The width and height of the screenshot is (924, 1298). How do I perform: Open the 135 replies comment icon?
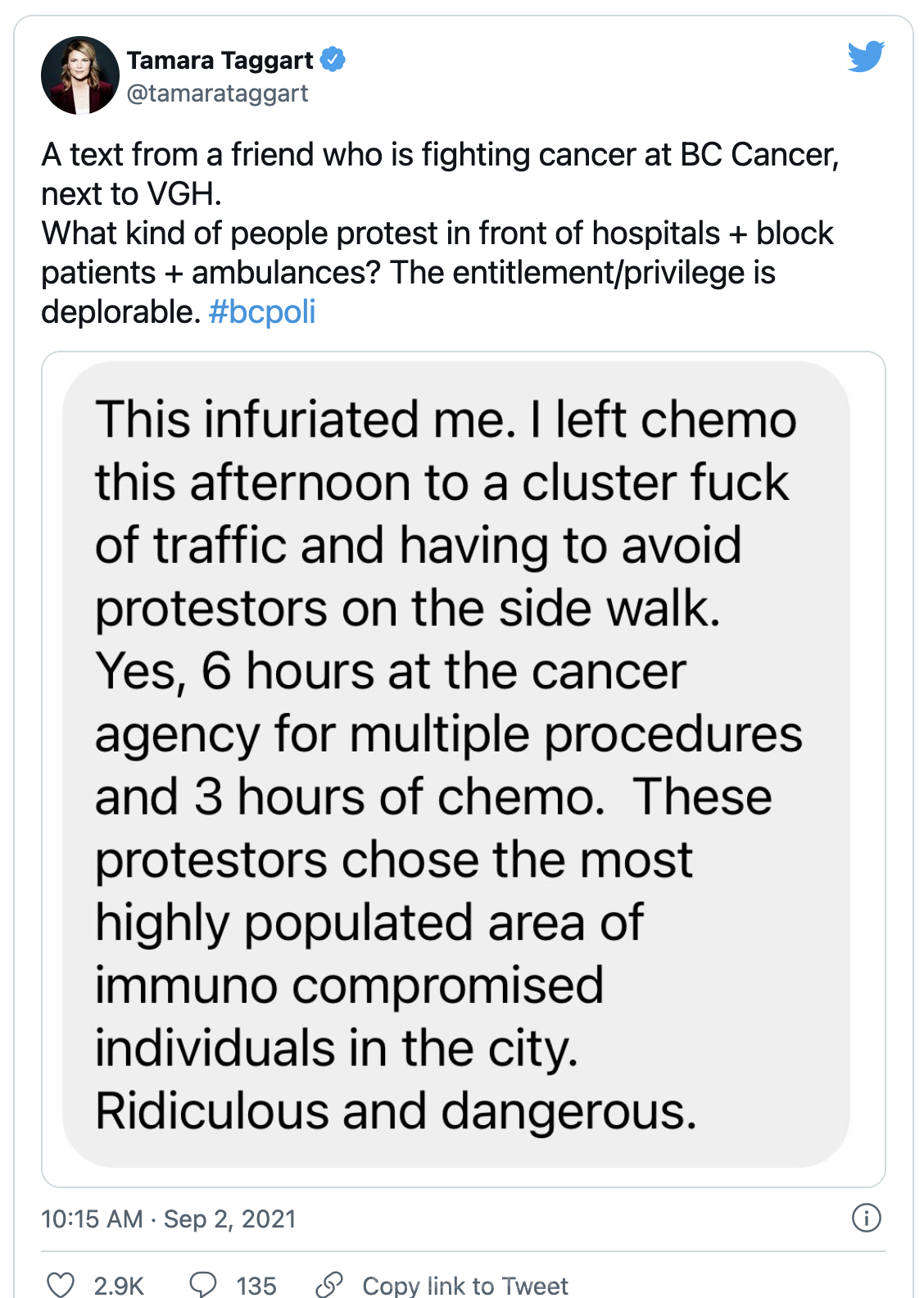pyautogui.click(x=203, y=1284)
